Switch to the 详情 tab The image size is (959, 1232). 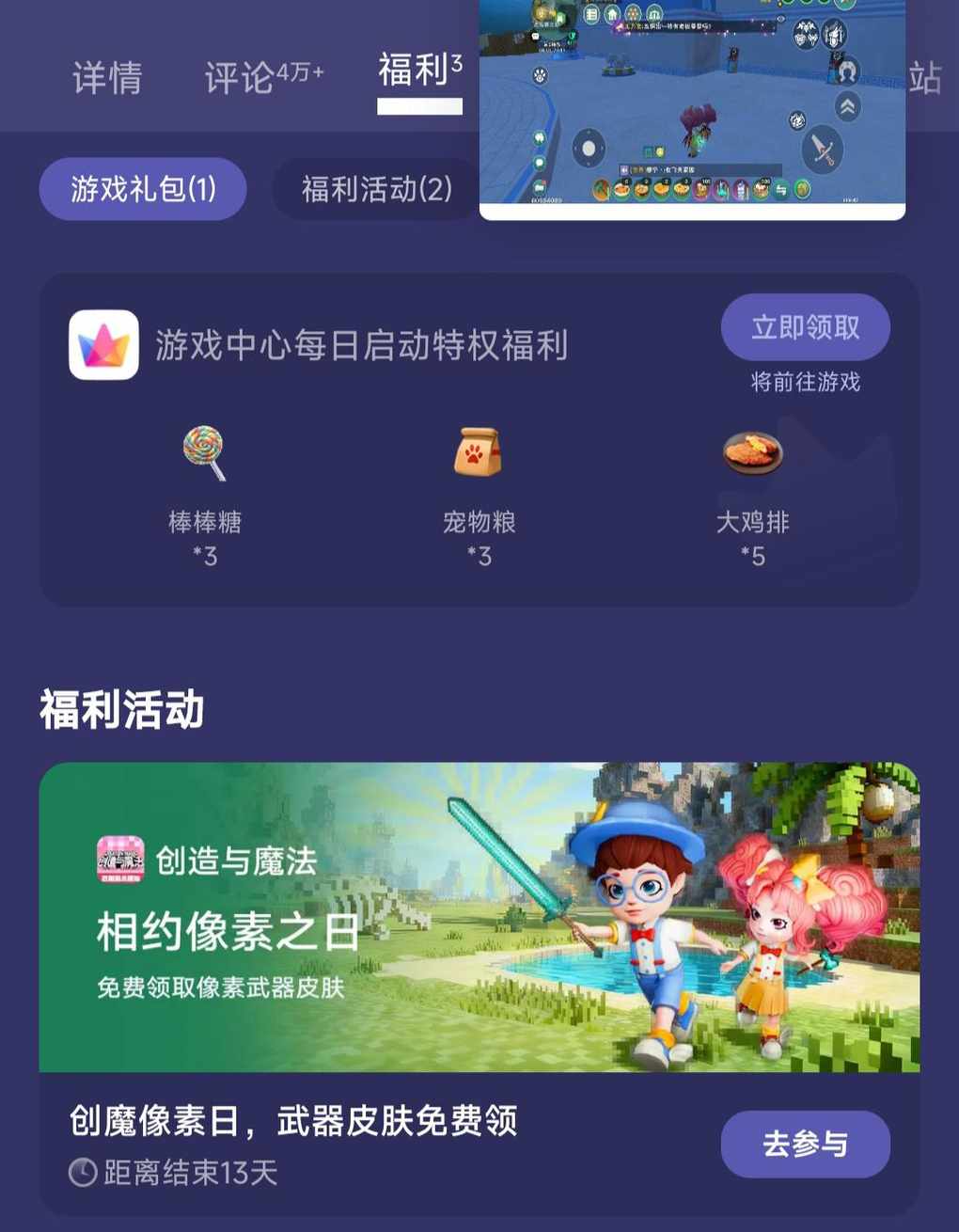[x=107, y=77]
